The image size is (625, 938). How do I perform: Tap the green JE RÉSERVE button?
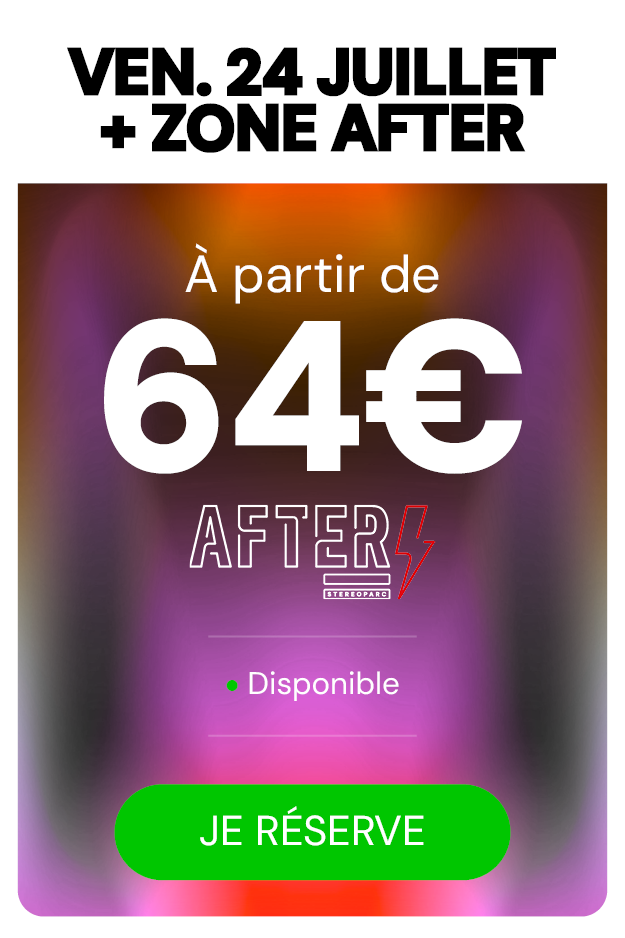click(x=312, y=831)
